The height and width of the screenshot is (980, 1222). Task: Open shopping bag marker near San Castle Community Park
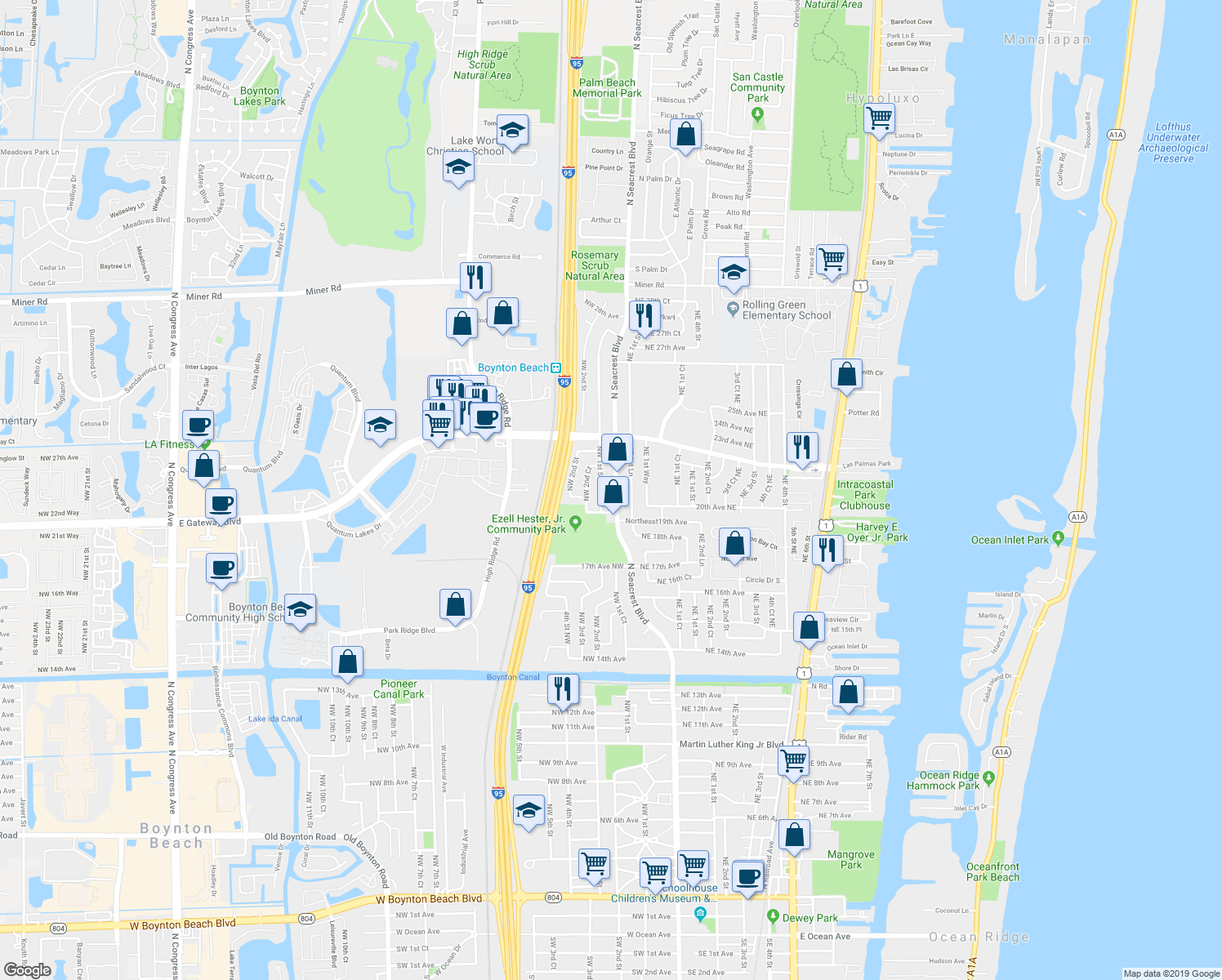[x=686, y=134]
